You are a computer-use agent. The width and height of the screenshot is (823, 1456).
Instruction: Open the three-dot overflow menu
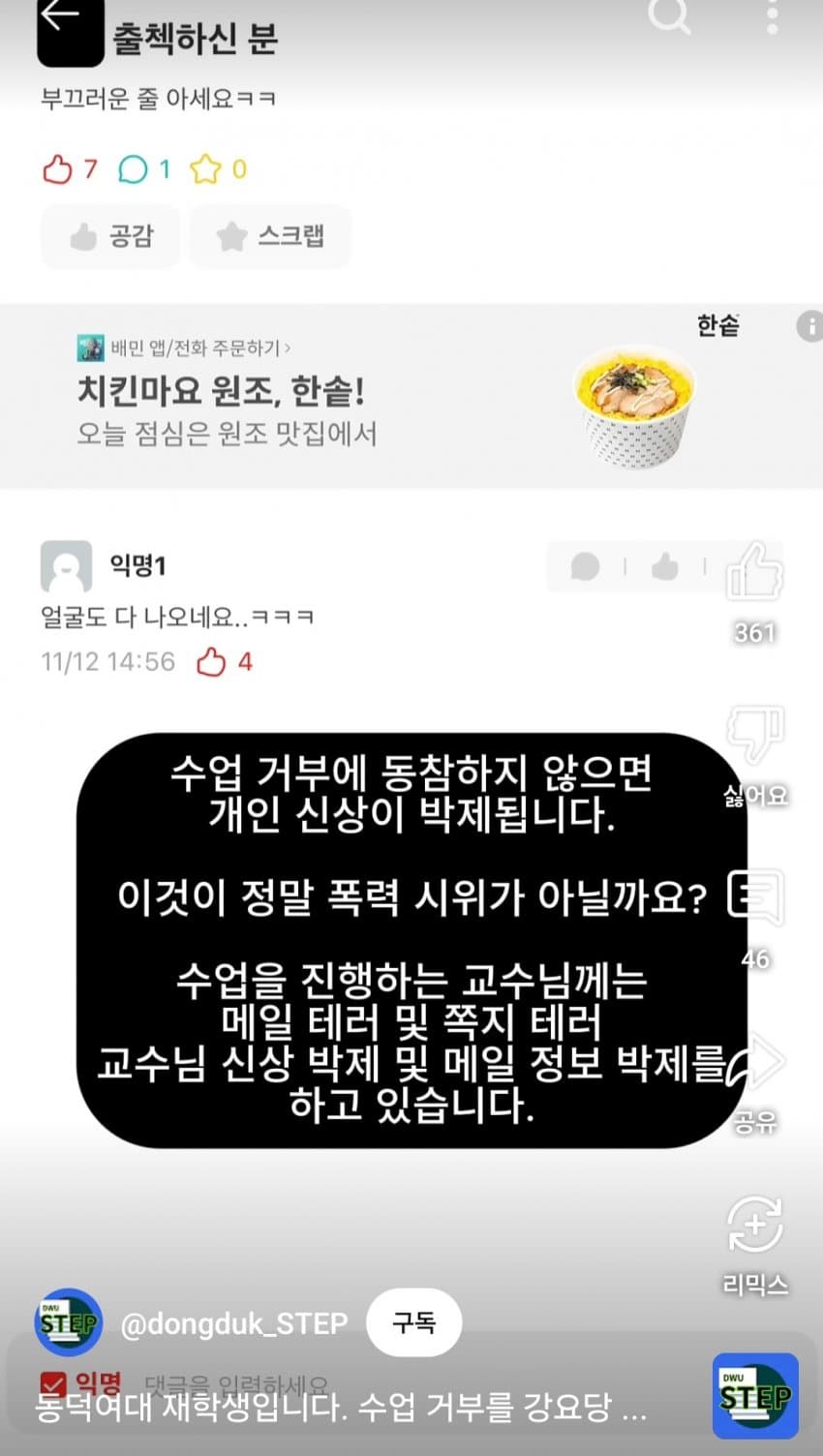pos(772,16)
